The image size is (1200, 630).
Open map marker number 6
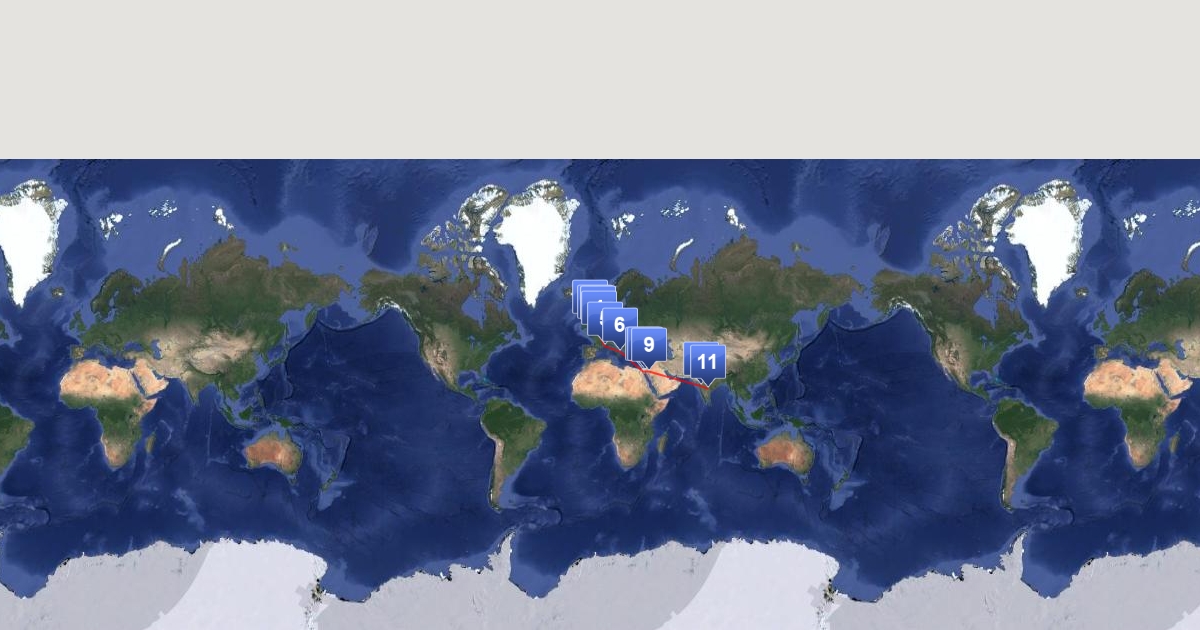point(620,324)
